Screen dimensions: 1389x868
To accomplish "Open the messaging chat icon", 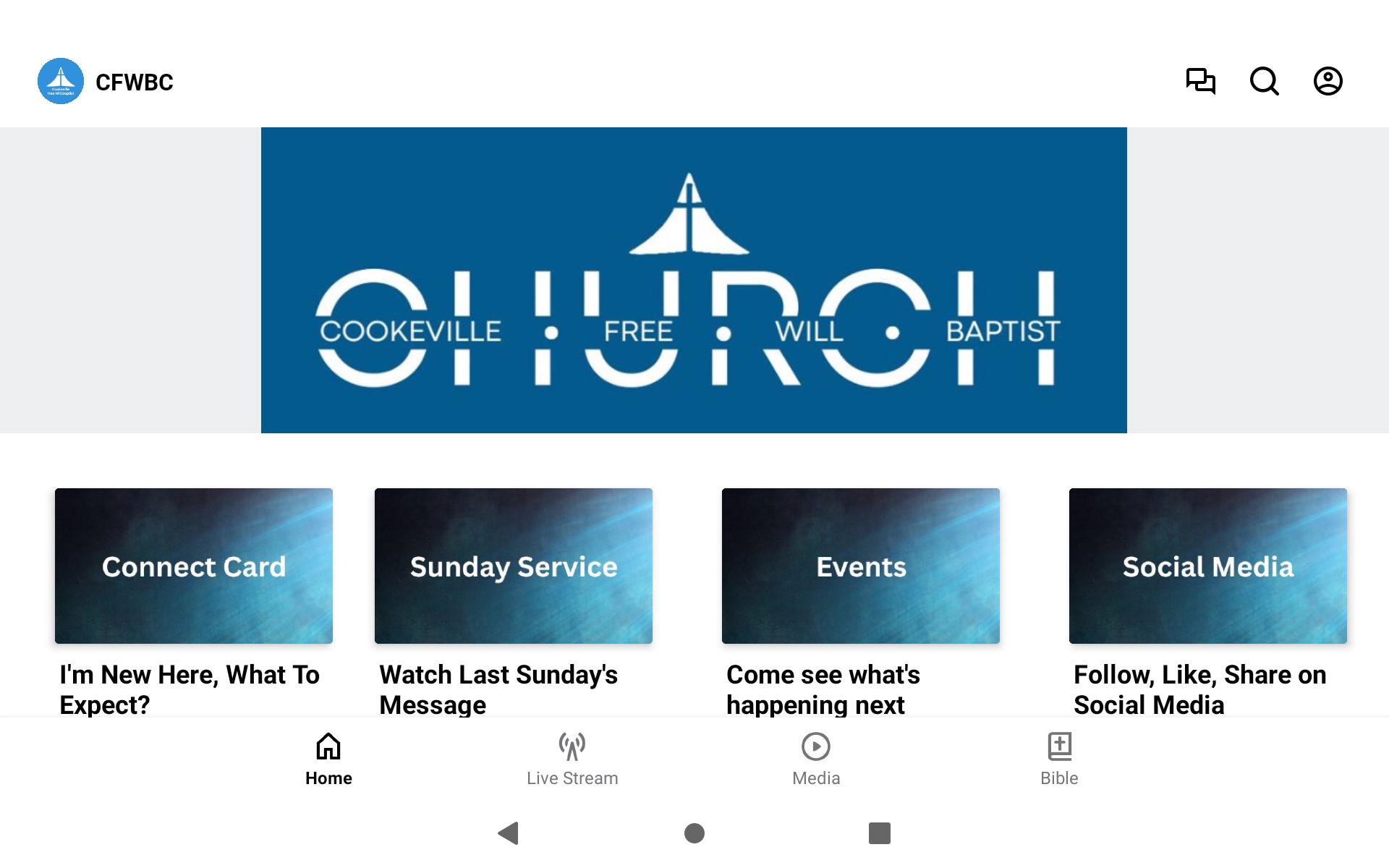I will [1200, 81].
